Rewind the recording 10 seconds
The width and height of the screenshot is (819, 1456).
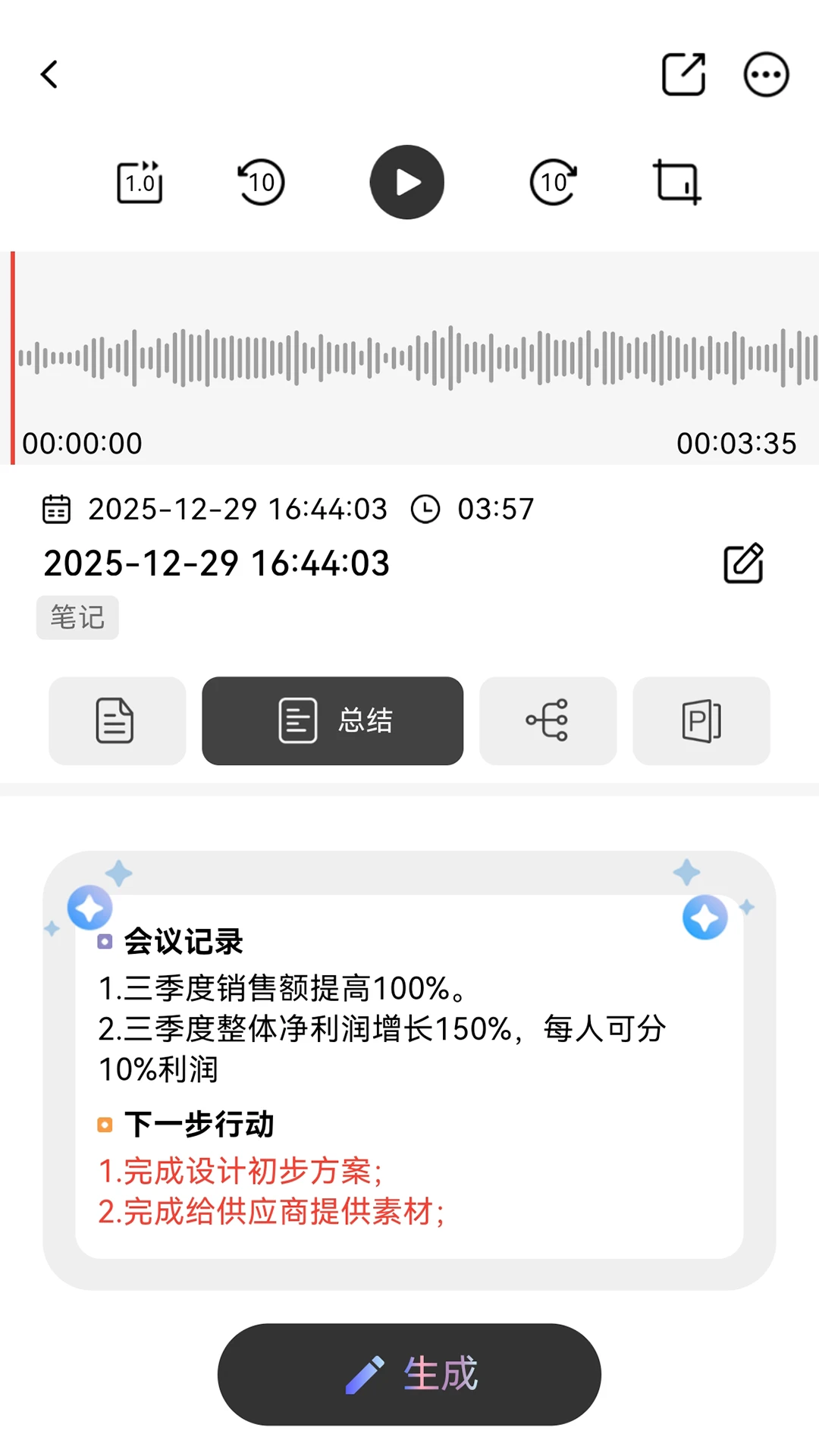[261, 182]
